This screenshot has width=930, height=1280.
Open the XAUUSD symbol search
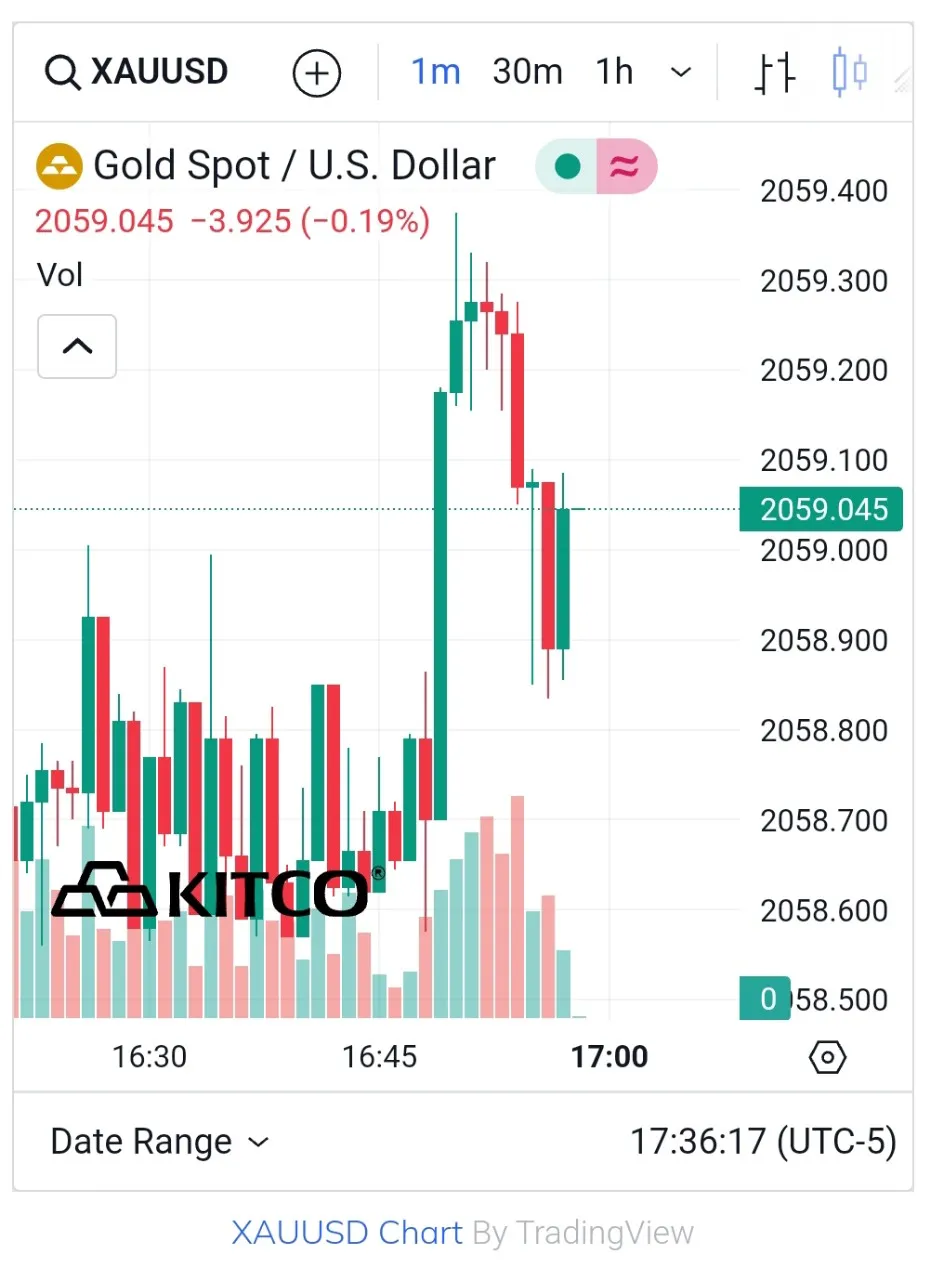(x=137, y=72)
